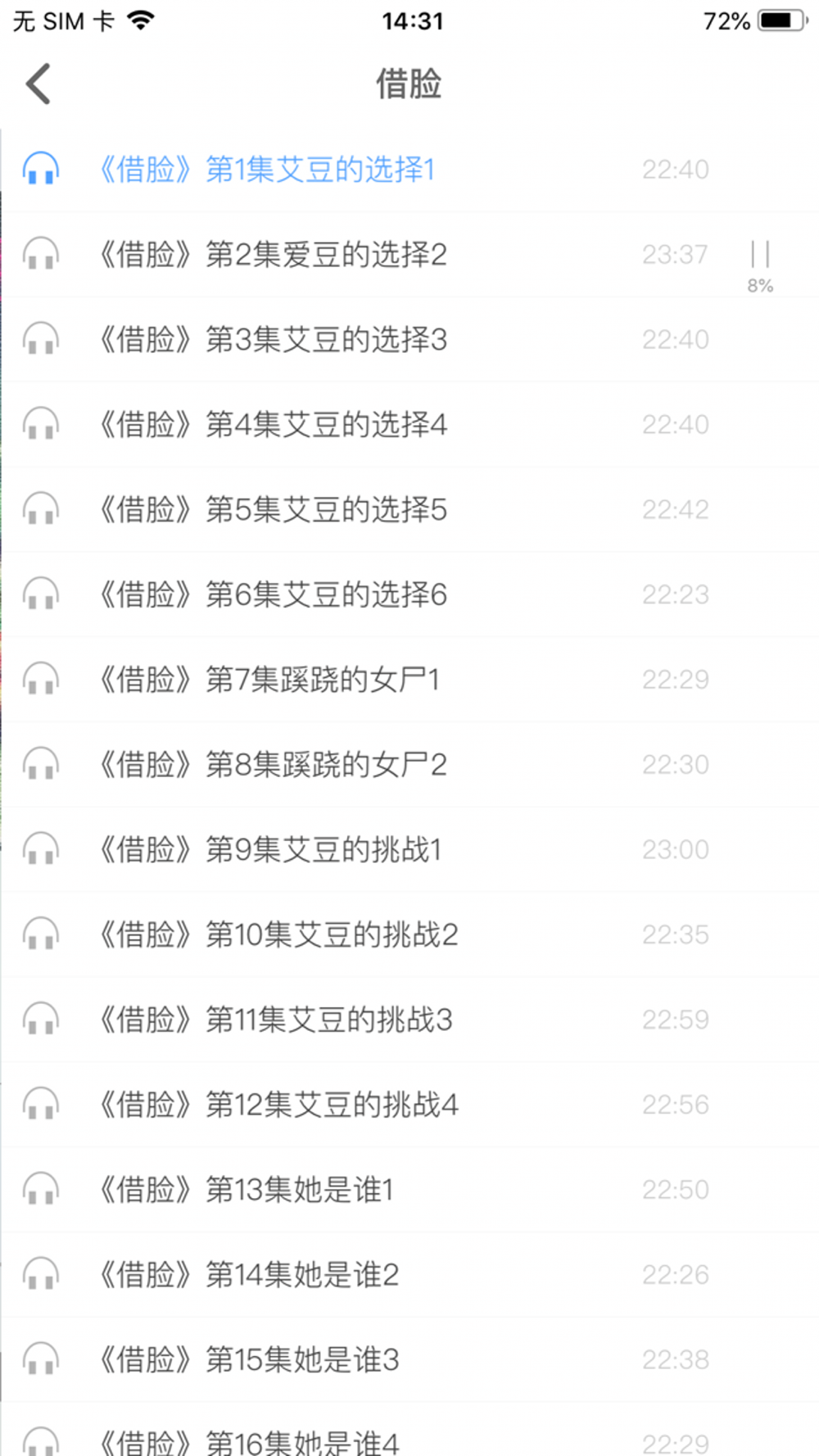Play 第1集艾豆的选择1
Image resolution: width=819 pixels, height=1456 pixels.
(267, 170)
